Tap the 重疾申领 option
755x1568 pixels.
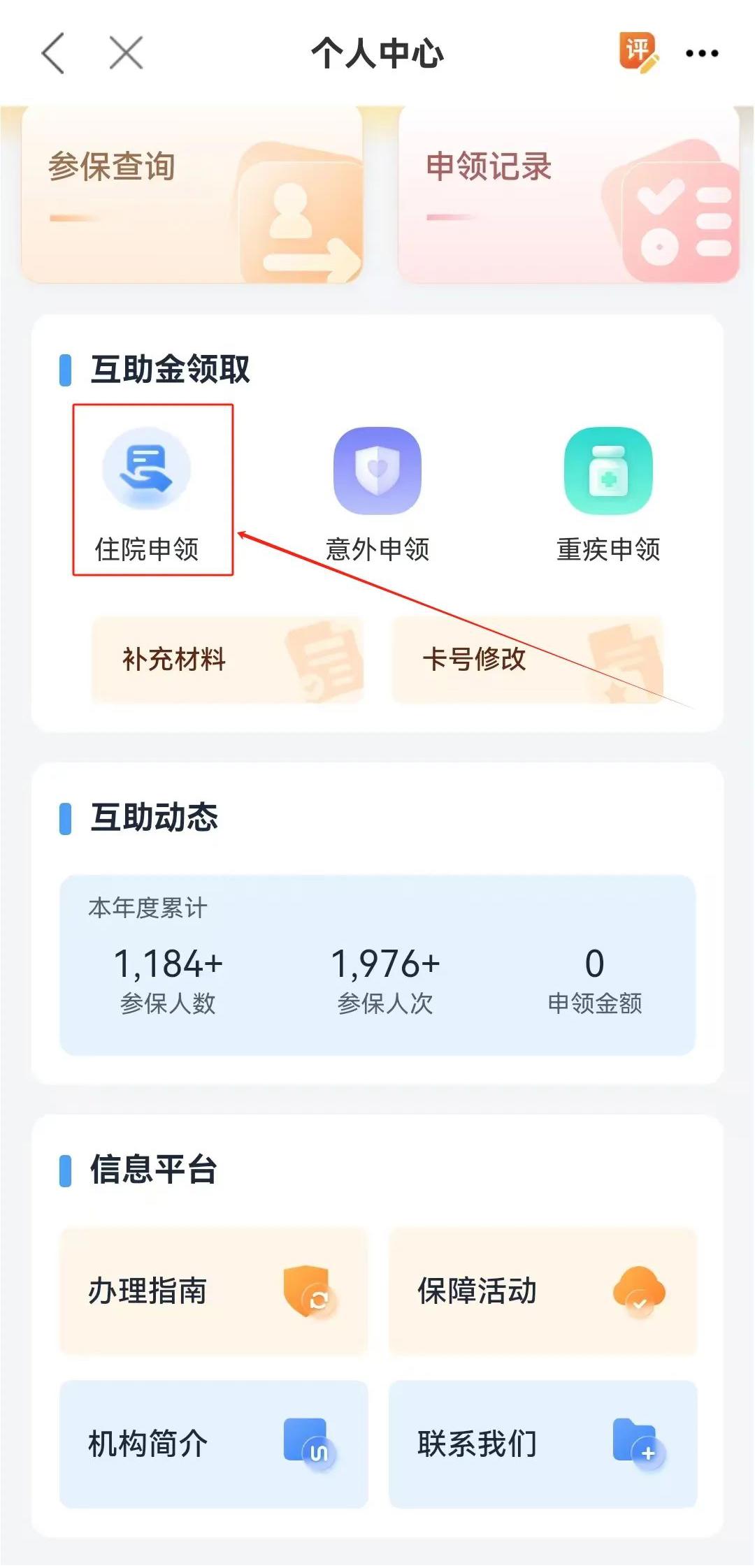(608, 493)
